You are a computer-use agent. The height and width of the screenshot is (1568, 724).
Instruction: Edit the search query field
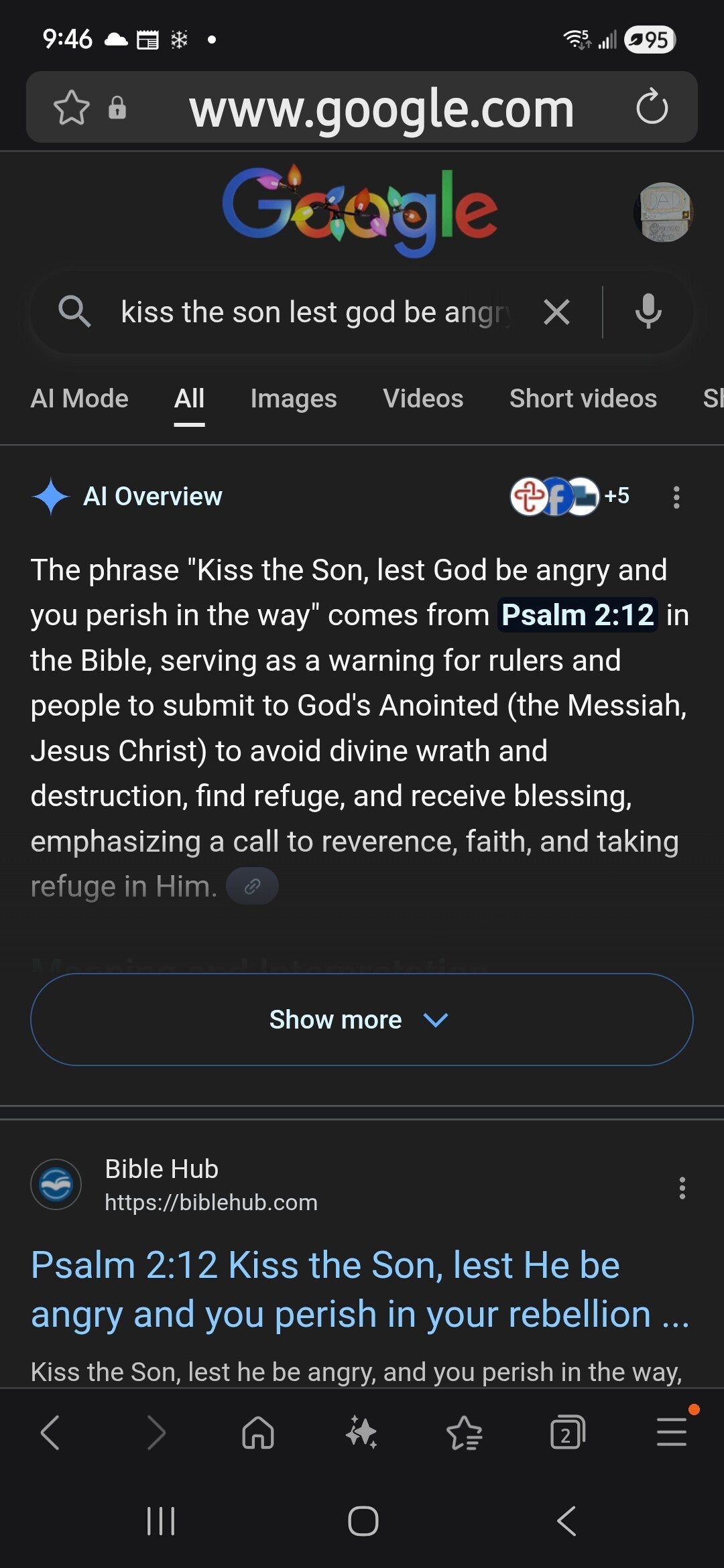(315, 312)
